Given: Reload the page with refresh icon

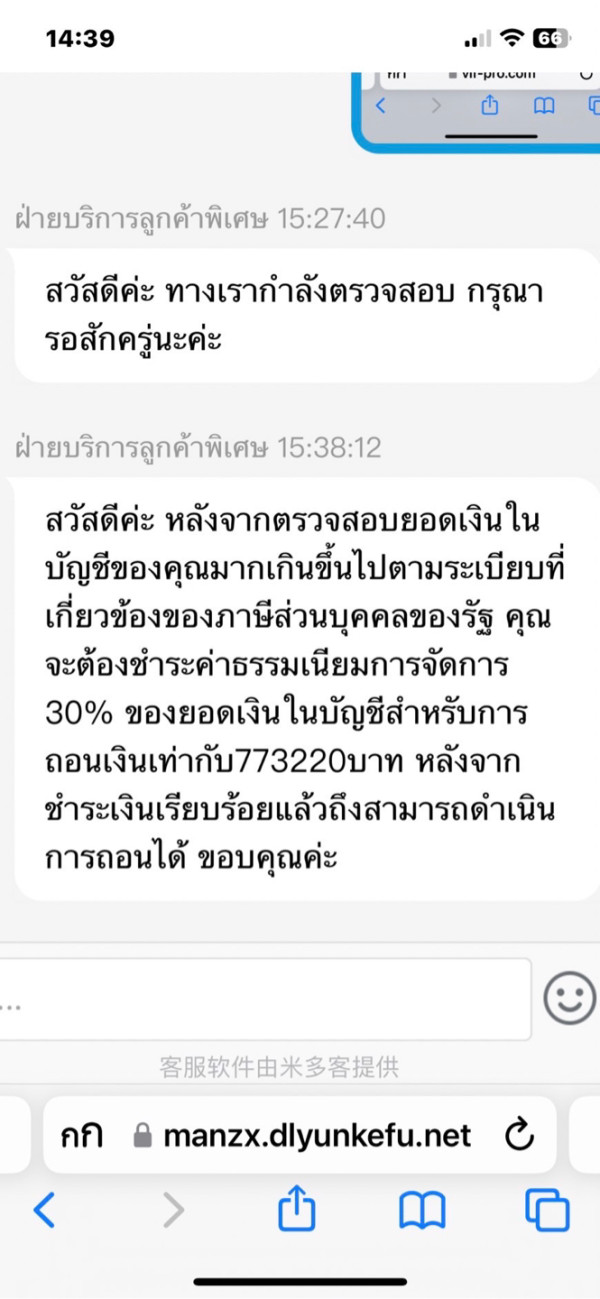Looking at the screenshot, I should tap(518, 1135).
